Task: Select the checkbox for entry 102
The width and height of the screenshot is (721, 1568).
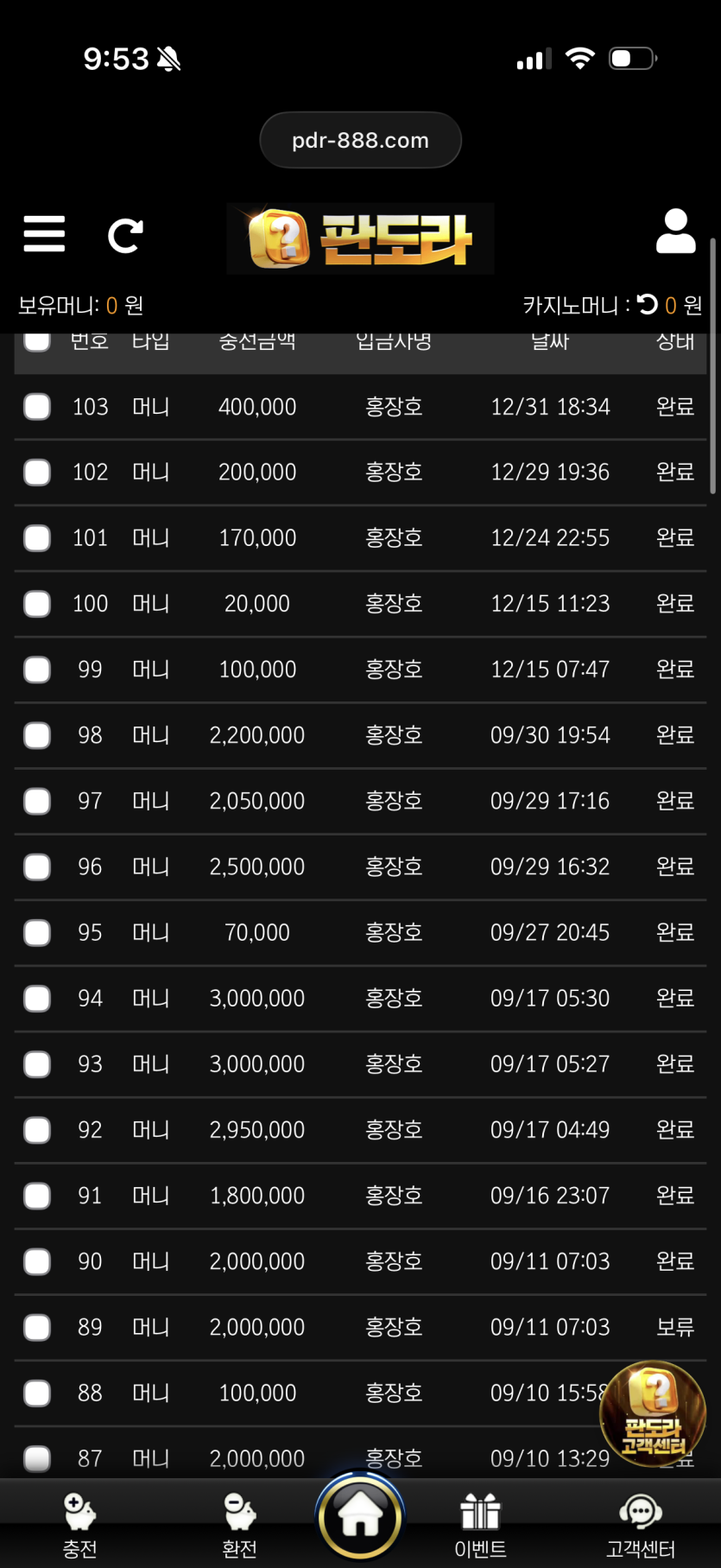Action: coord(37,473)
